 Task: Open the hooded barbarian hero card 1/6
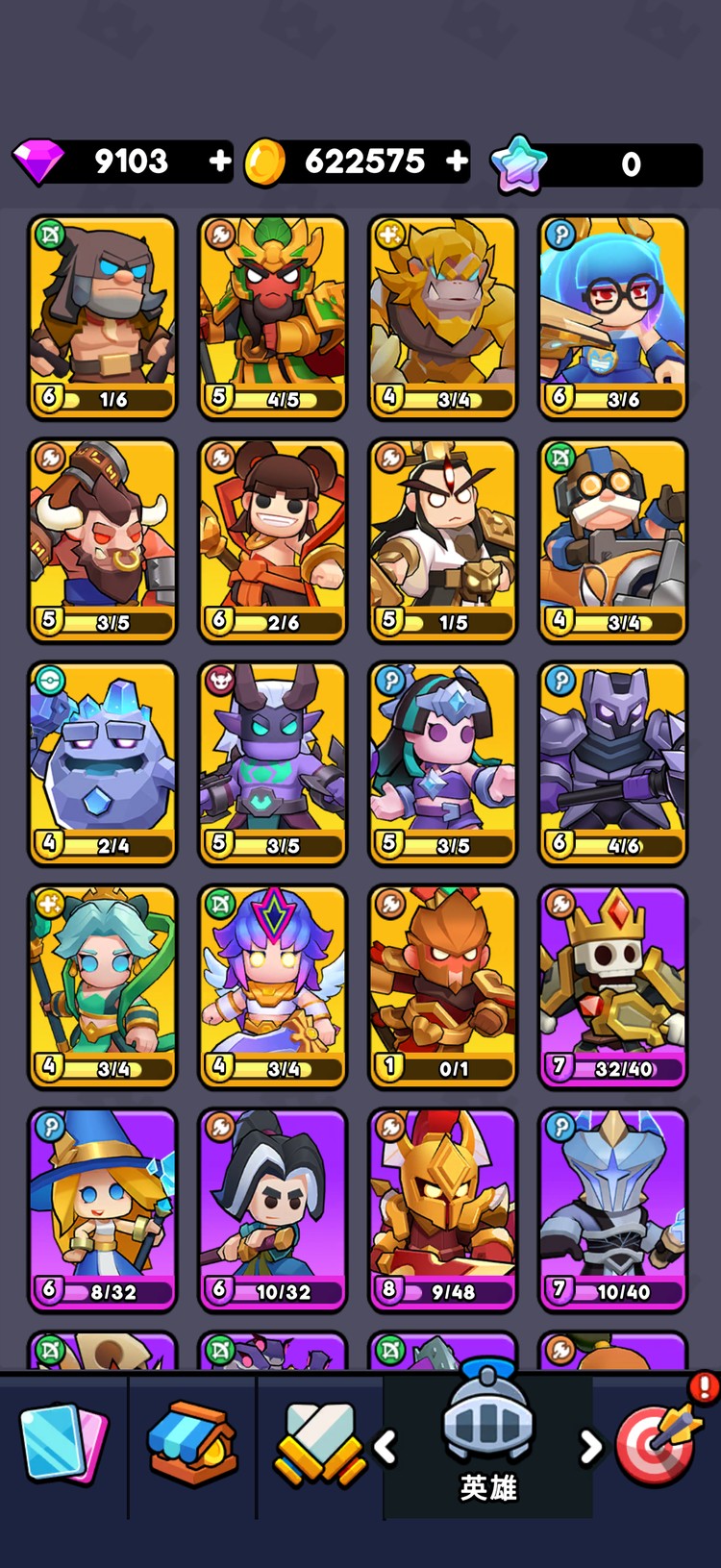(103, 317)
